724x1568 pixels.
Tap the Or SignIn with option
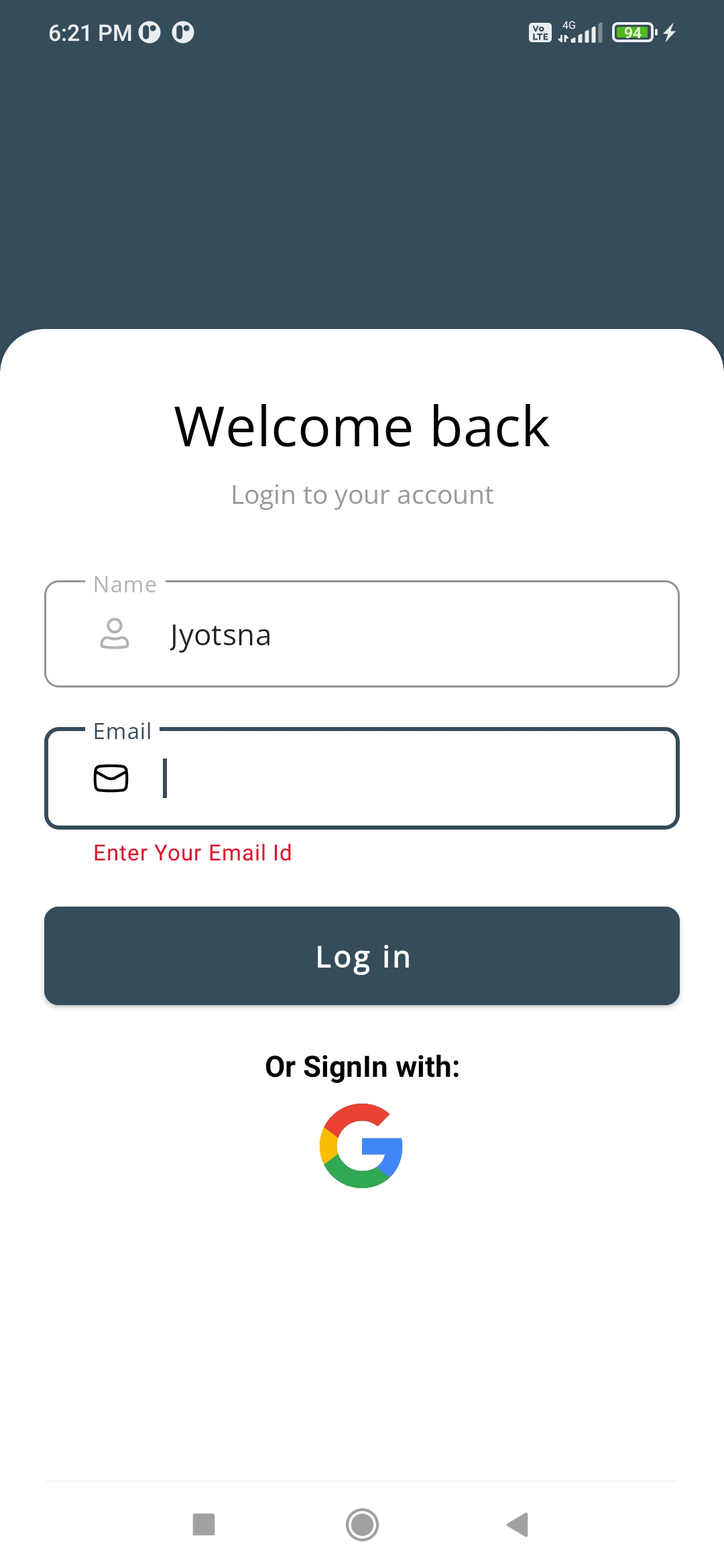point(362,1067)
